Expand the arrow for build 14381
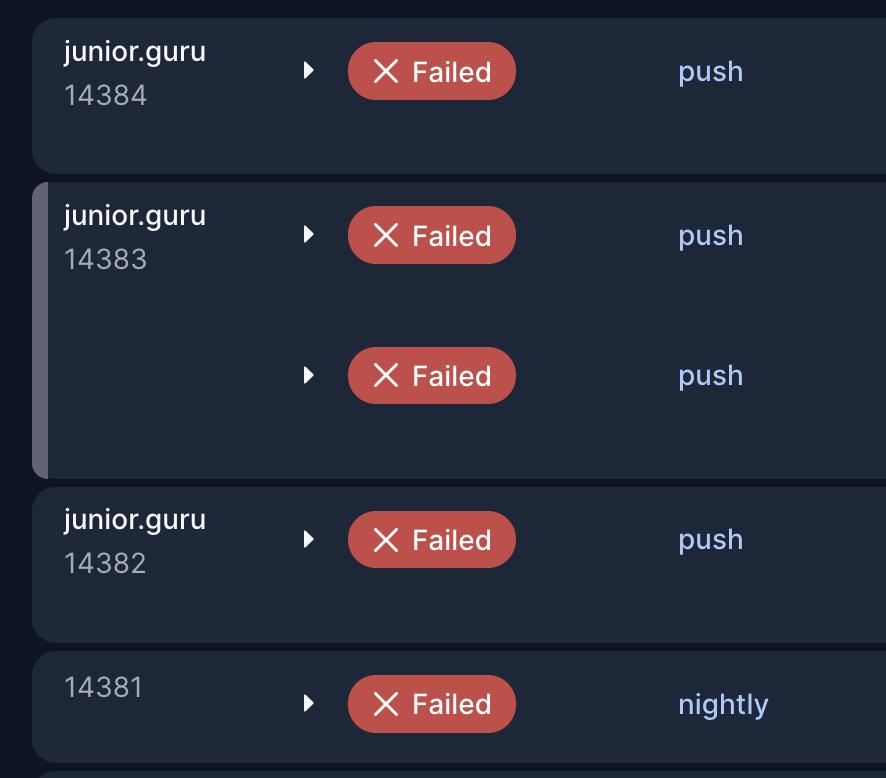Image resolution: width=886 pixels, height=778 pixels. pos(309,703)
